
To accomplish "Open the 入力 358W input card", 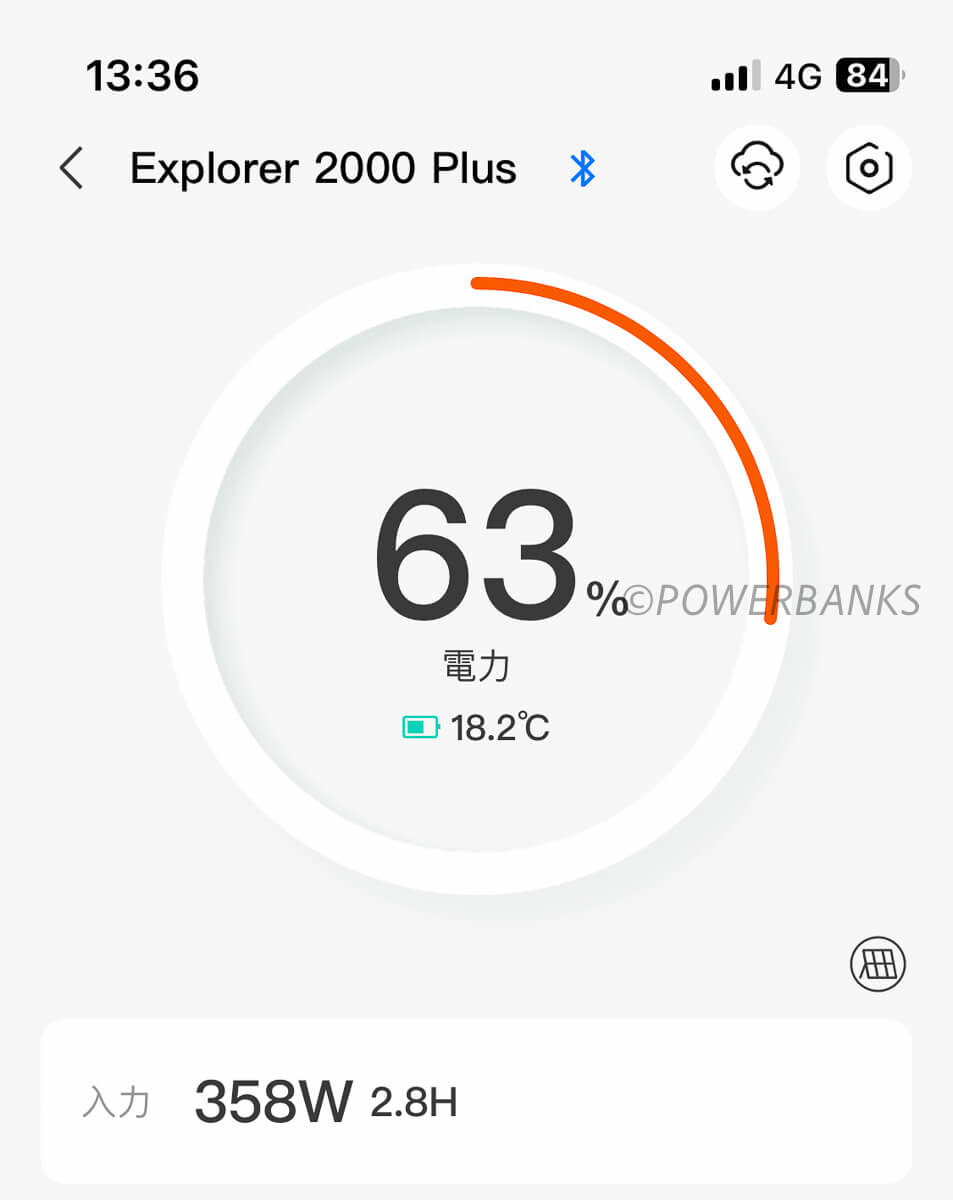I will tap(476, 1102).
